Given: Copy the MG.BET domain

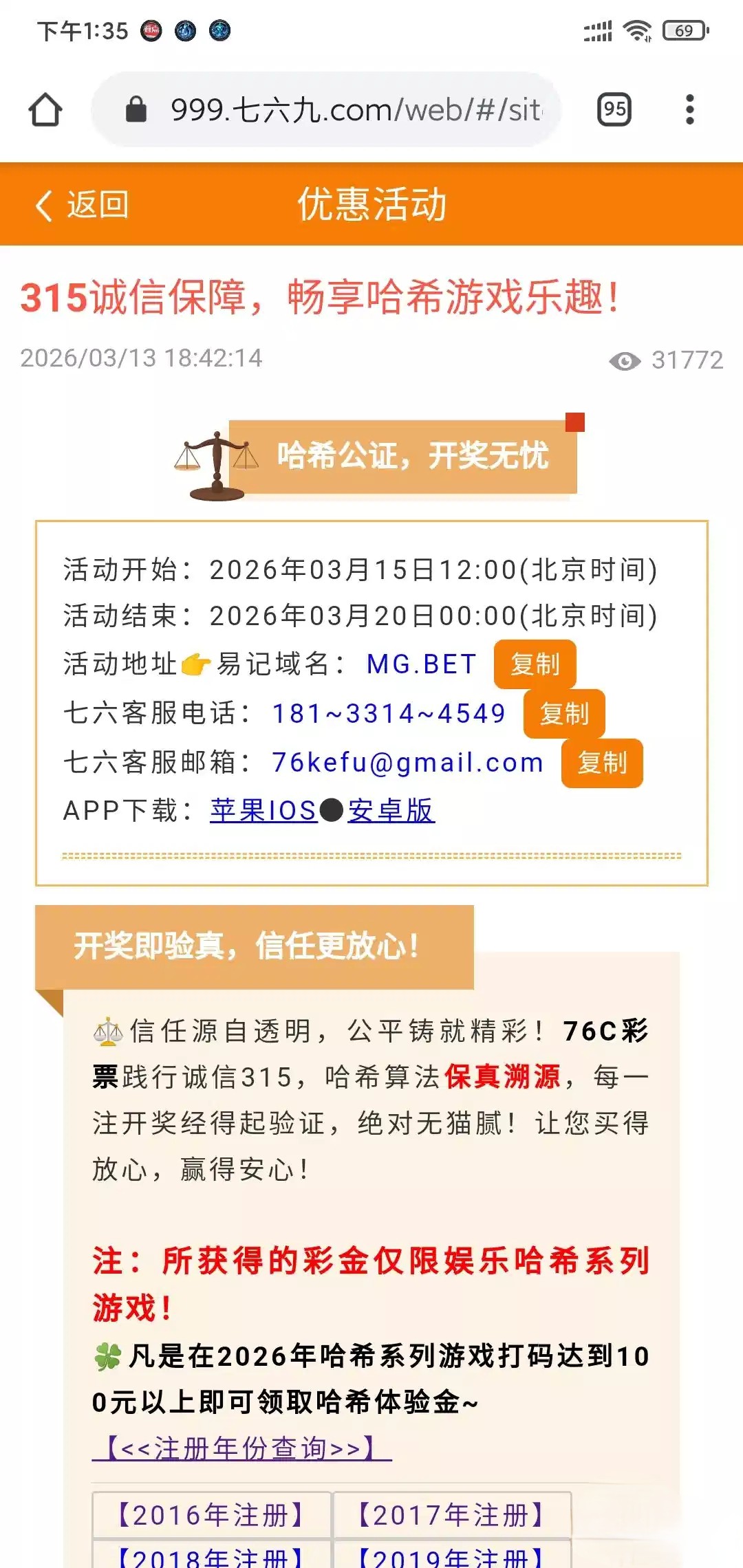Looking at the screenshot, I should click(x=535, y=664).
